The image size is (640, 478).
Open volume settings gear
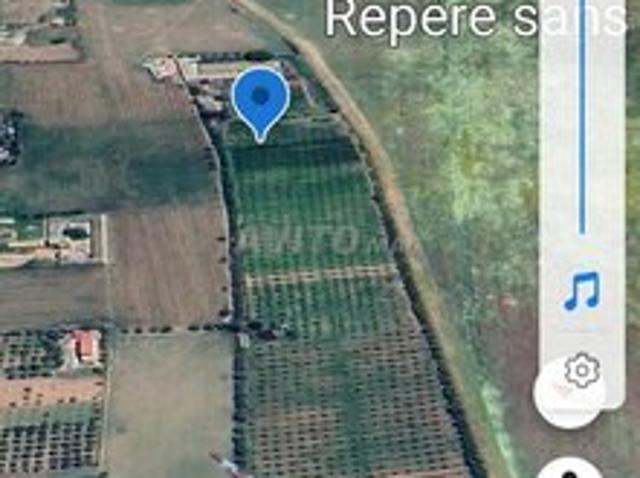(582, 371)
